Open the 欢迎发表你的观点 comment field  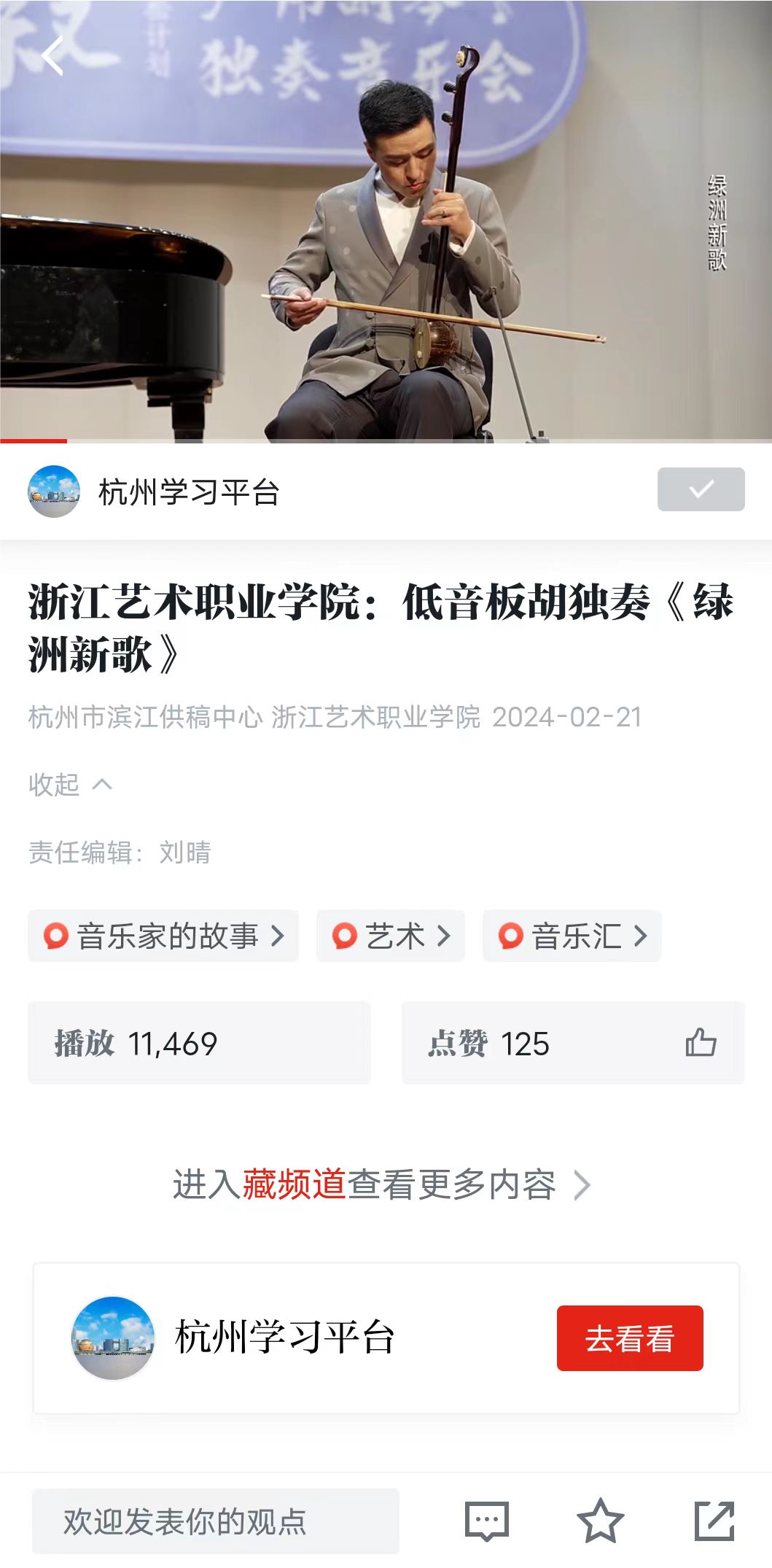tap(215, 1521)
